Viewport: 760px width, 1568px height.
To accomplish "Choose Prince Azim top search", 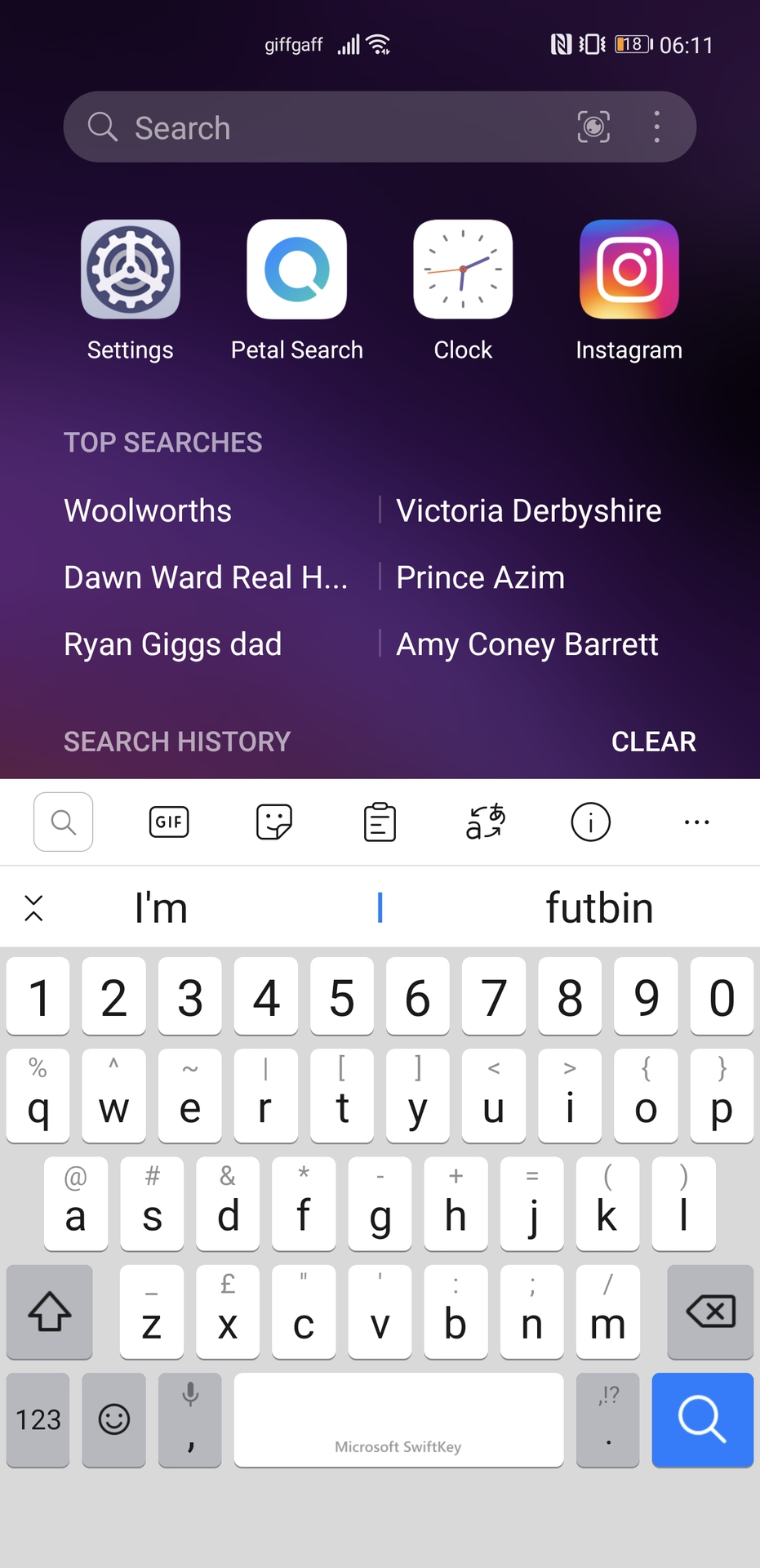I will 480,577.
